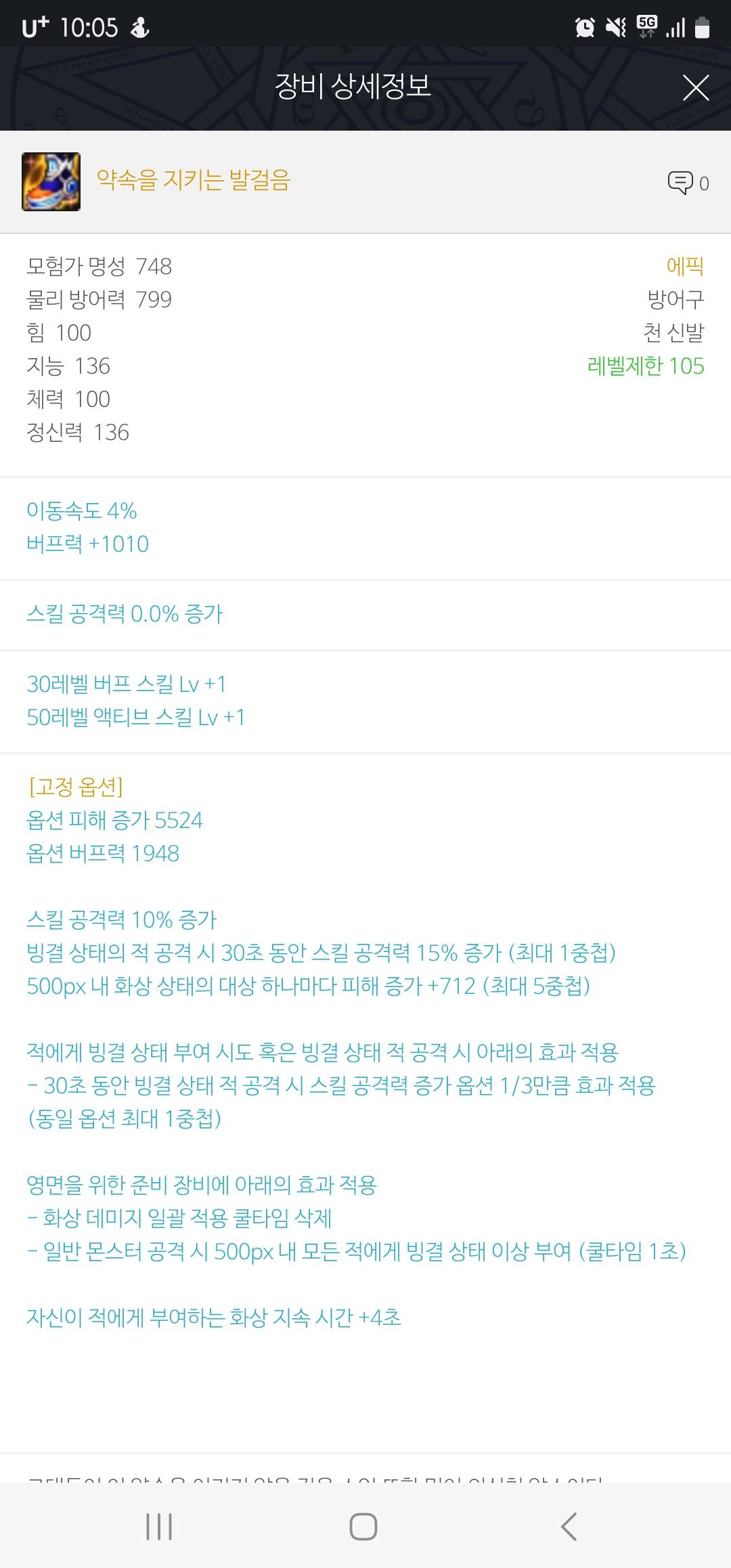Open the comments icon beside the item name
Screen dimensions: 731x1568
click(x=680, y=183)
